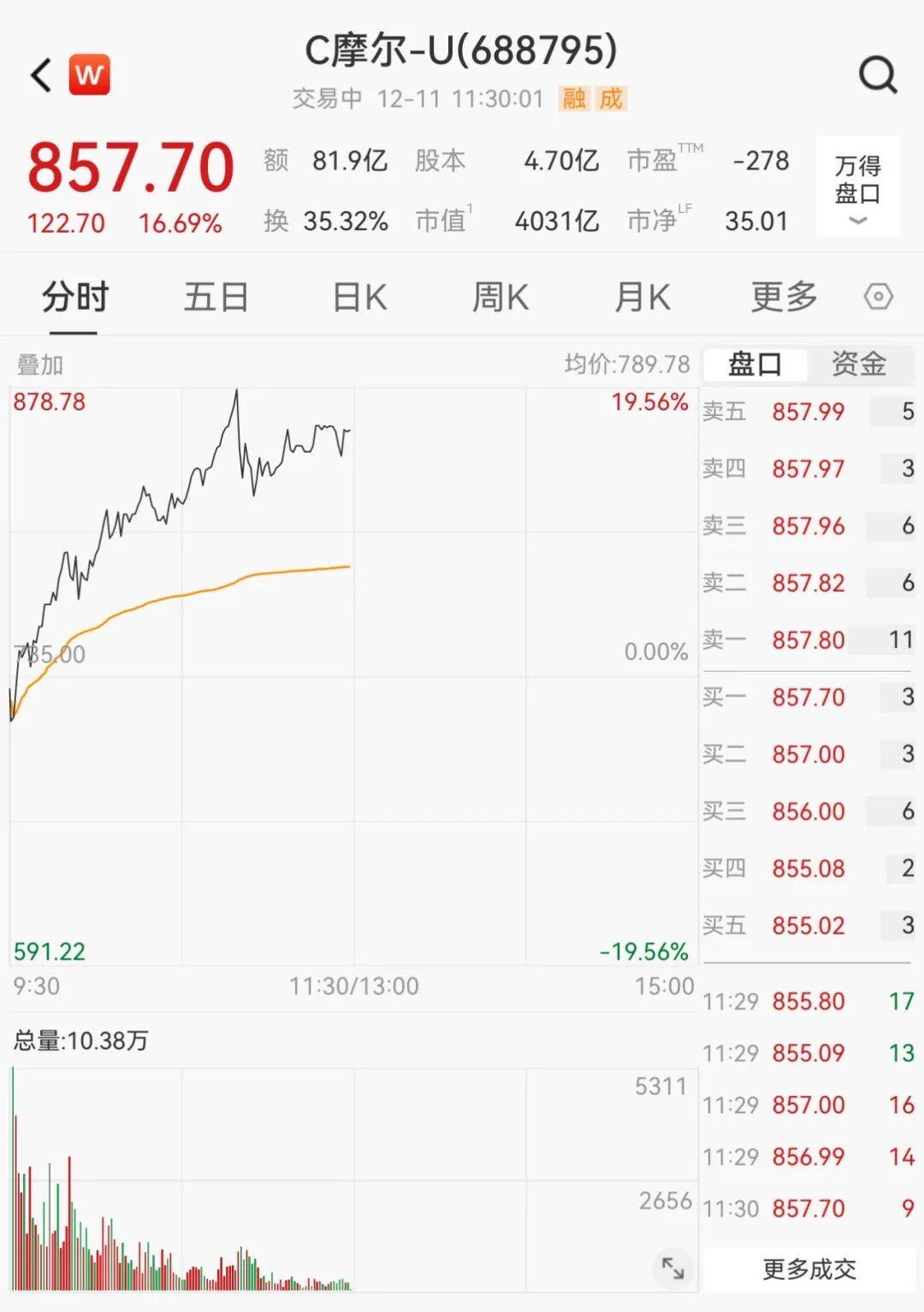This screenshot has width=924, height=1312.
Task: Open the 更多 chart options
Action: [784, 298]
